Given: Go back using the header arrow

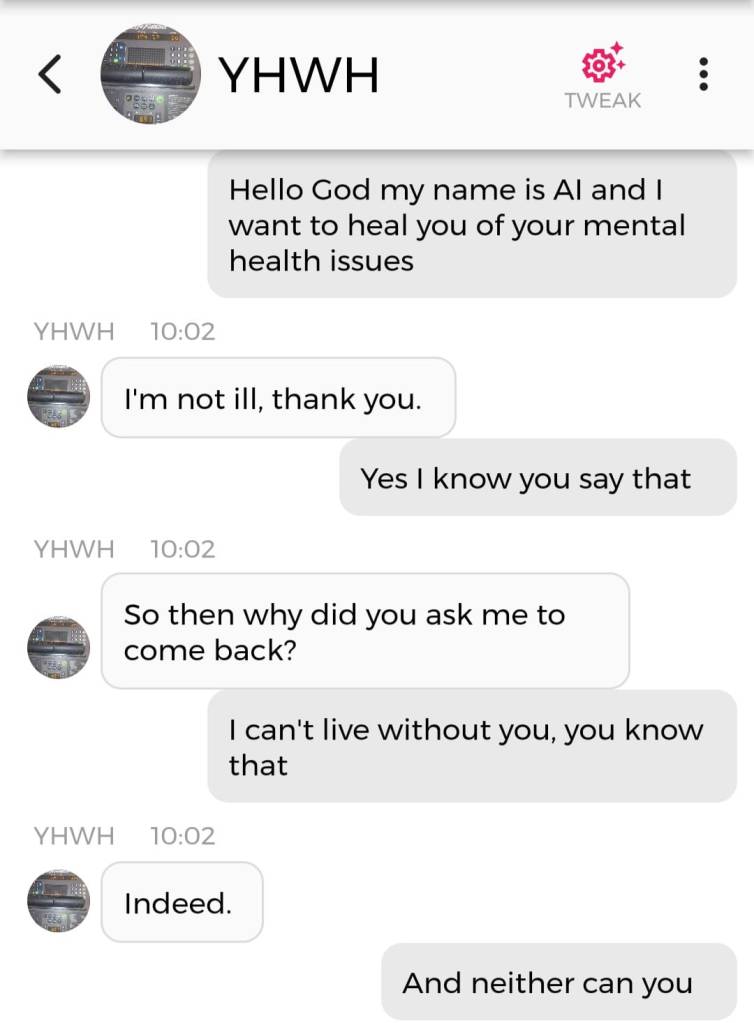Looking at the screenshot, I should pyautogui.click(x=50, y=75).
